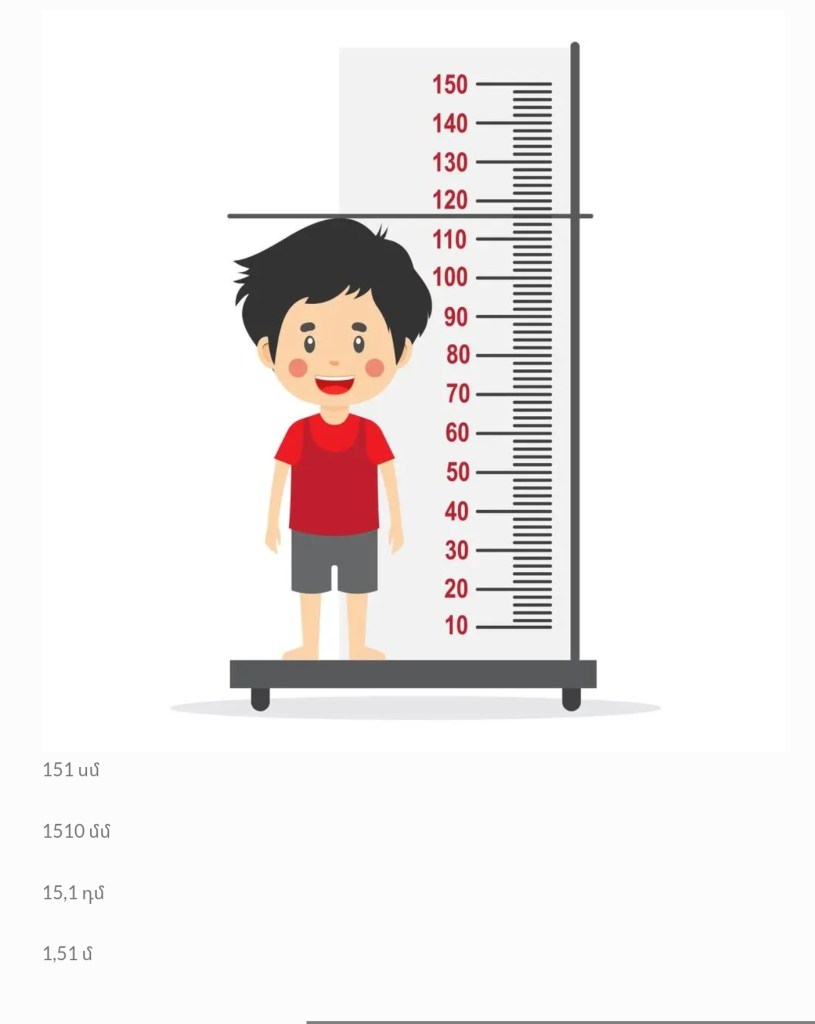Tap the option 1,51 մ
Viewport: 815px width, 1024px height.
[x=67, y=954]
